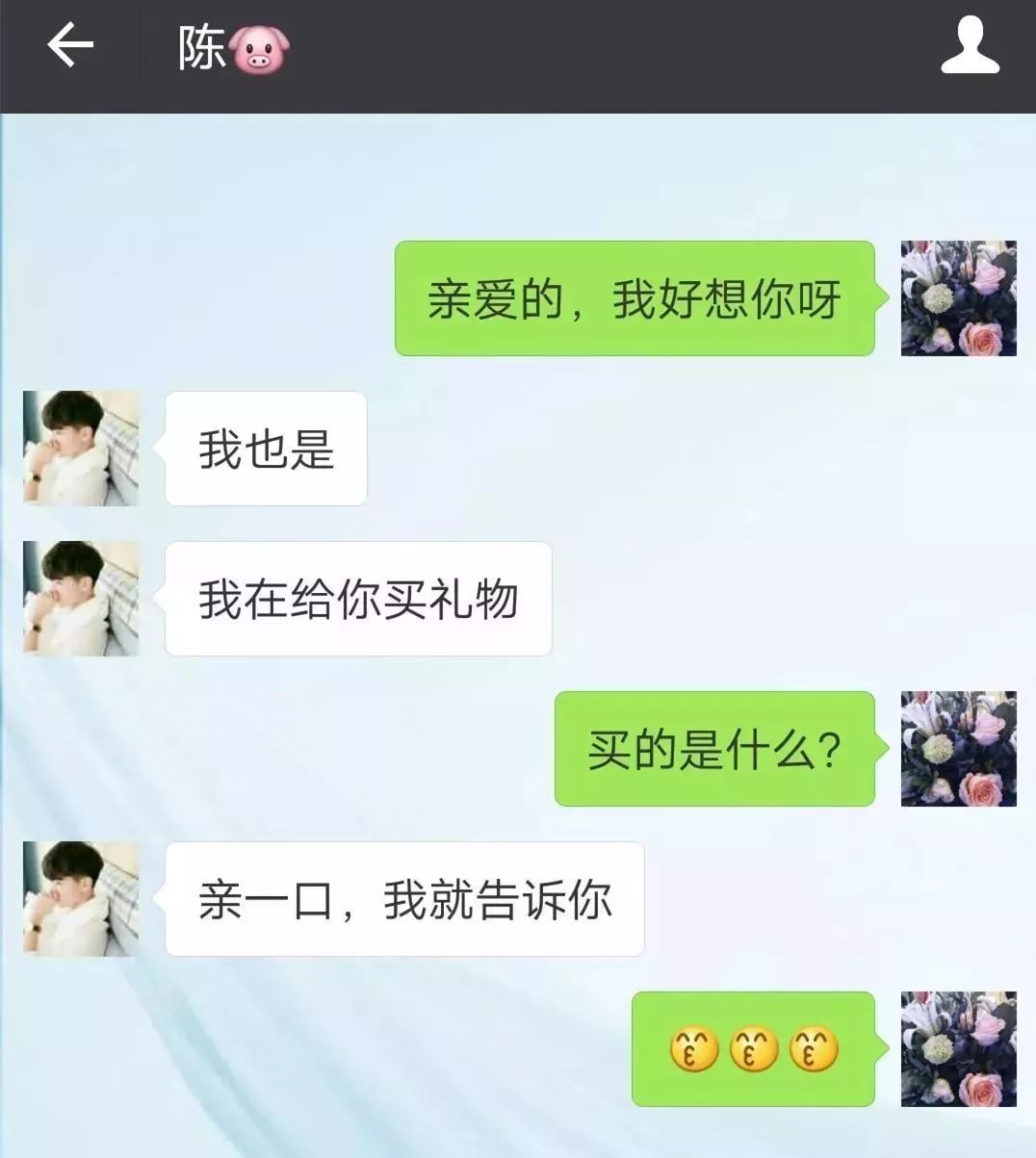Go back from the chat with 陈
The width and height of the screenshot is (1036, 1158).
tap(70, 45)
